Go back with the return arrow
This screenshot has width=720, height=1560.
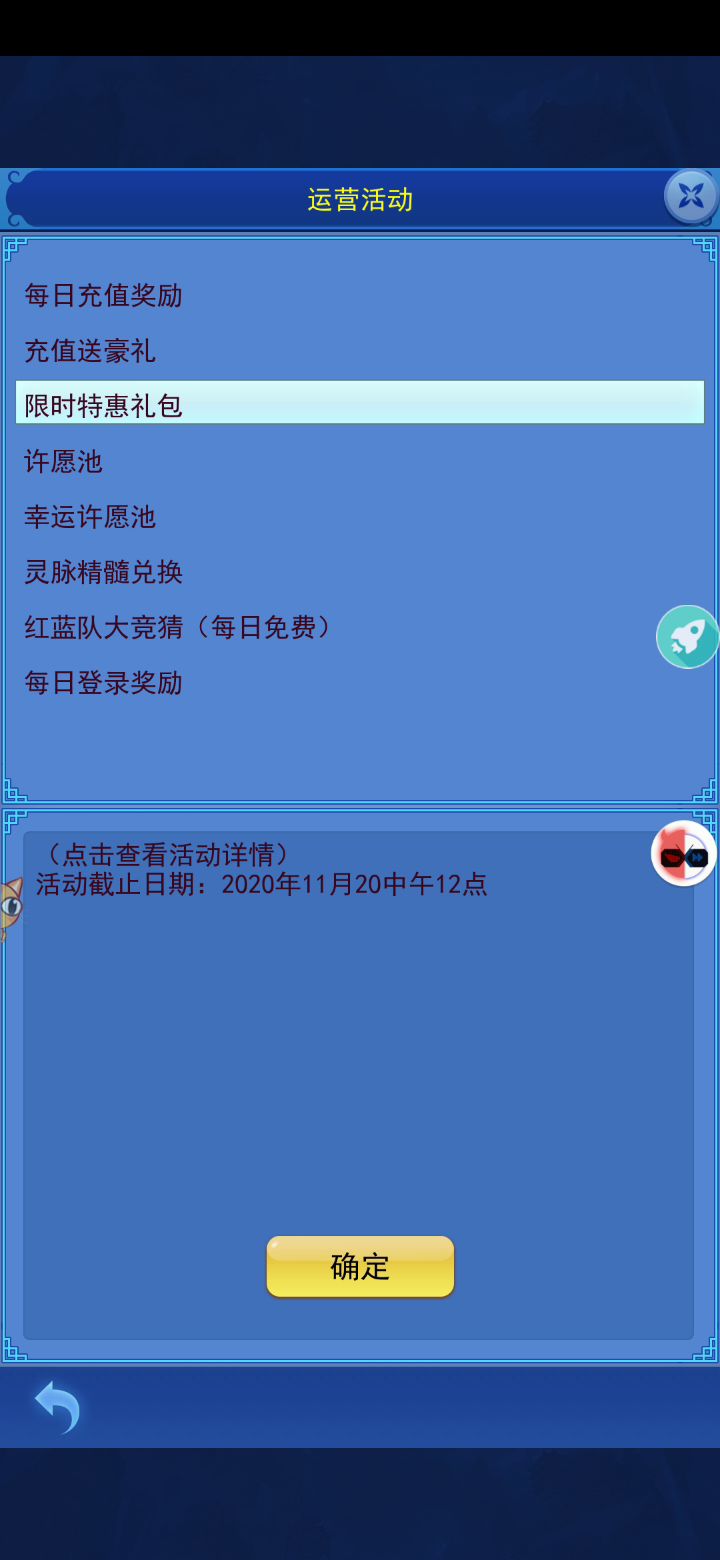(56, 1407)
